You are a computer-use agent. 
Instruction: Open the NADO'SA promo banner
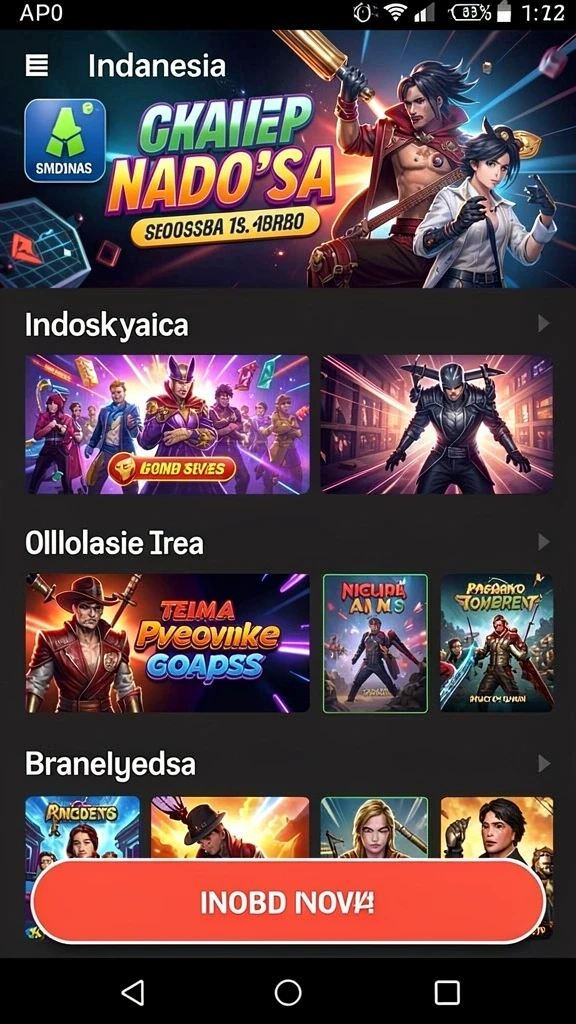288,159
